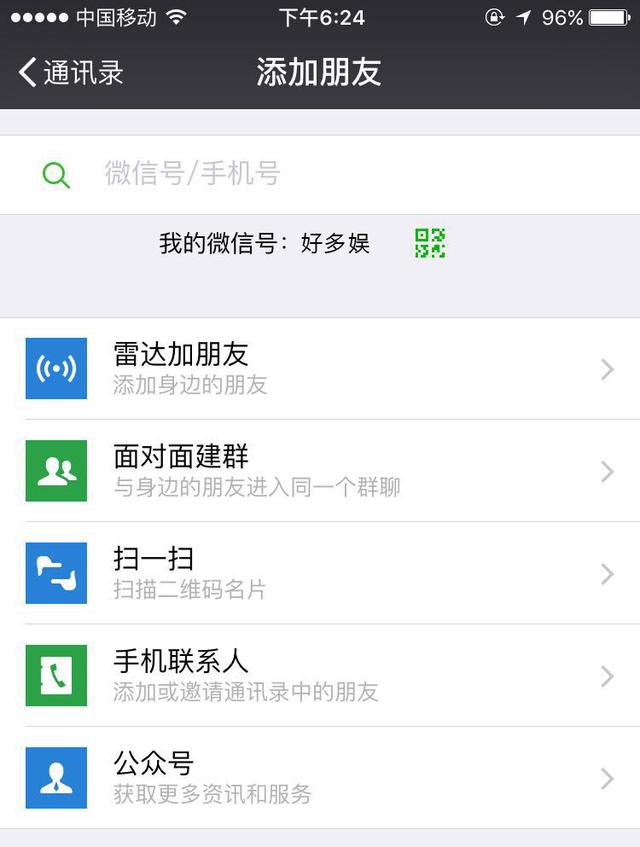Go back to 通讯录
This screenshot has width=640, height=847.
click(70, 73)
